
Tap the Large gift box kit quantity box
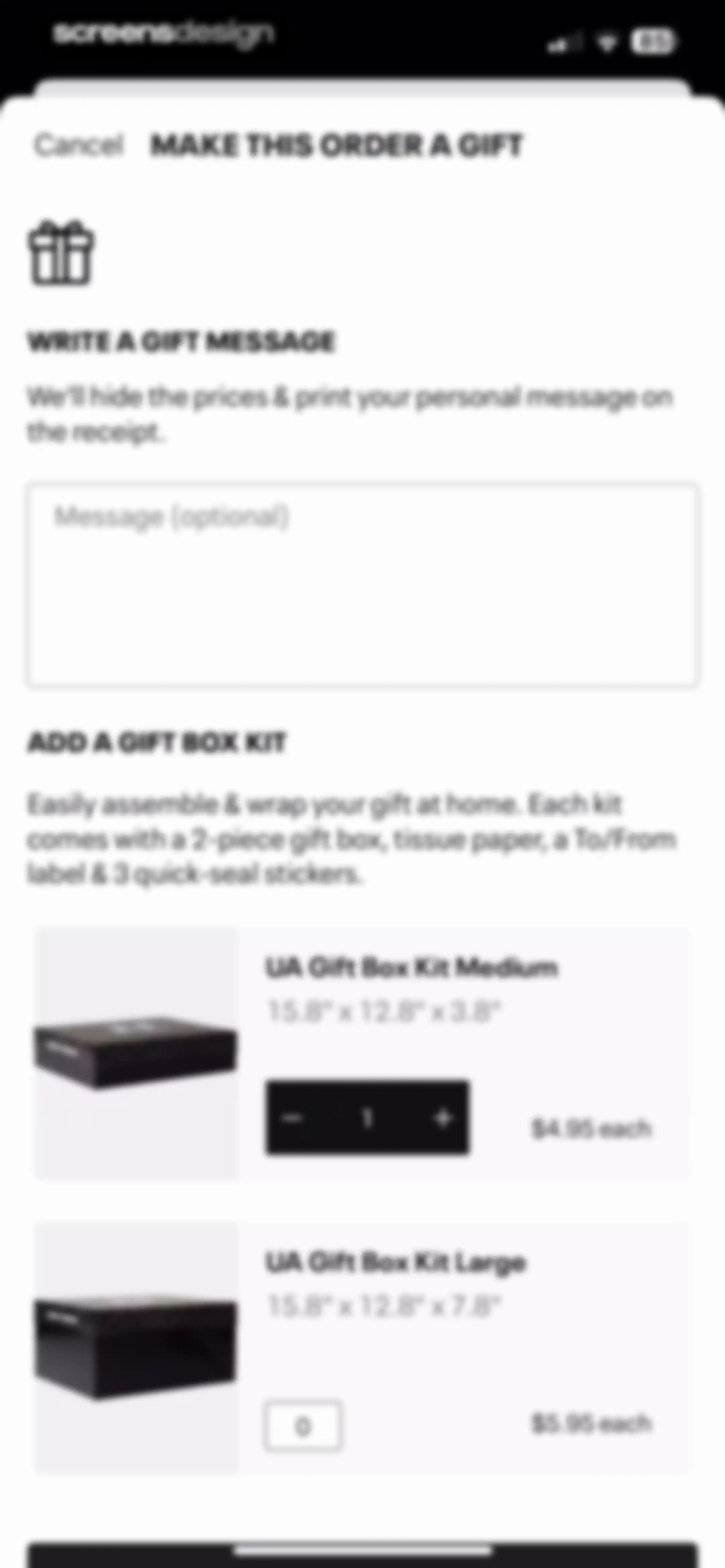[303, 1426]
